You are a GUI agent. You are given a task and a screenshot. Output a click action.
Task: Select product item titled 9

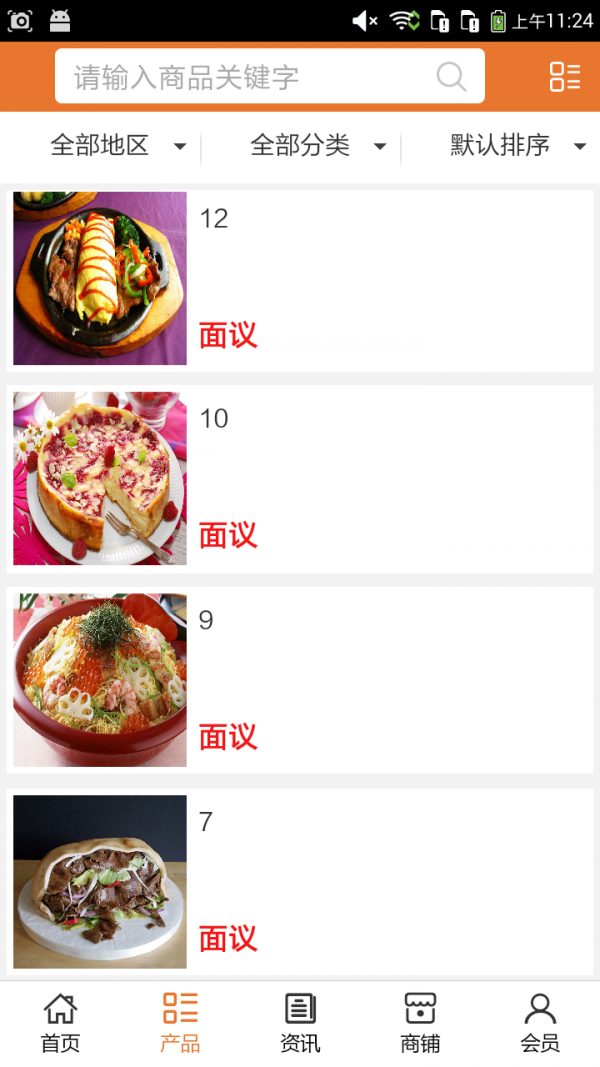click(300, 680)
